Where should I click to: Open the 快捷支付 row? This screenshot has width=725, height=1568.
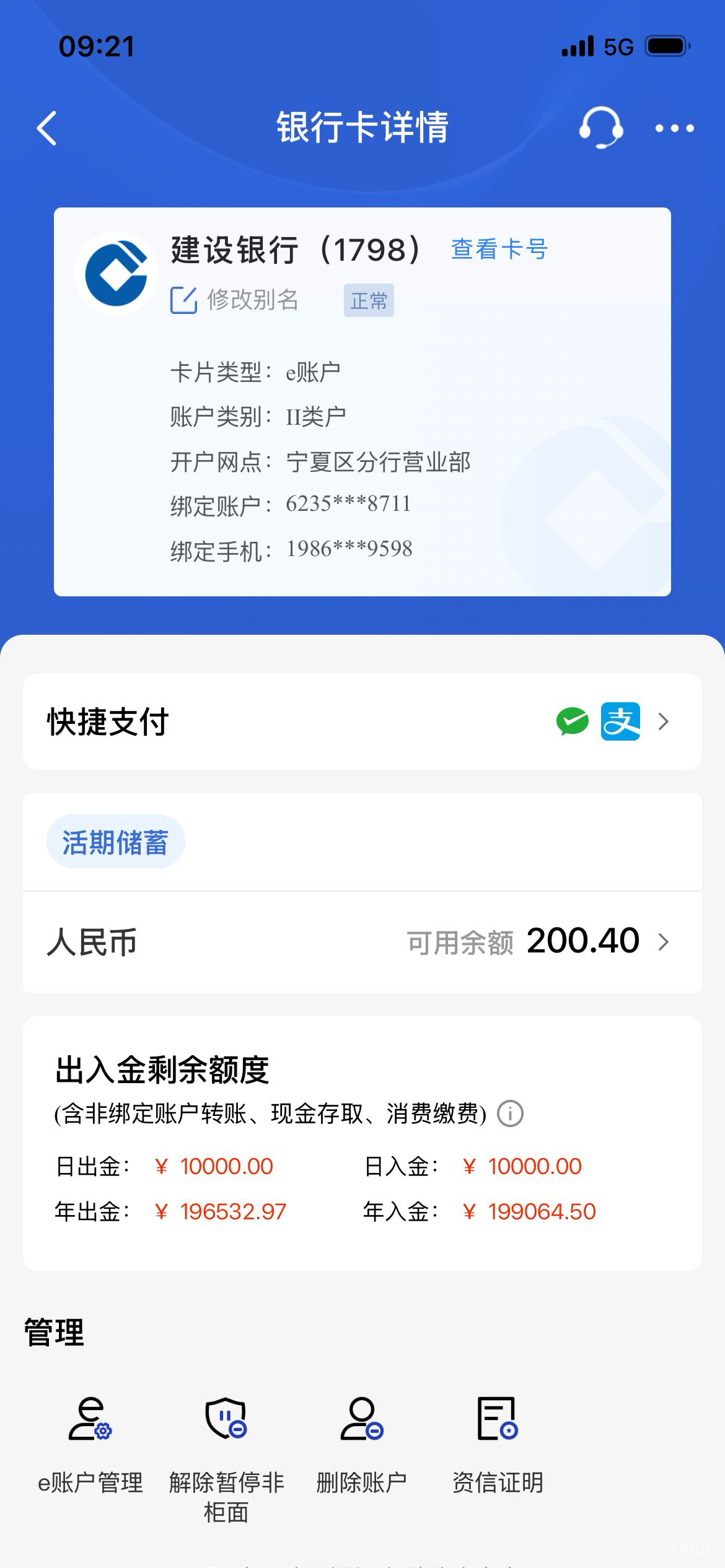(x=362, y=721)
